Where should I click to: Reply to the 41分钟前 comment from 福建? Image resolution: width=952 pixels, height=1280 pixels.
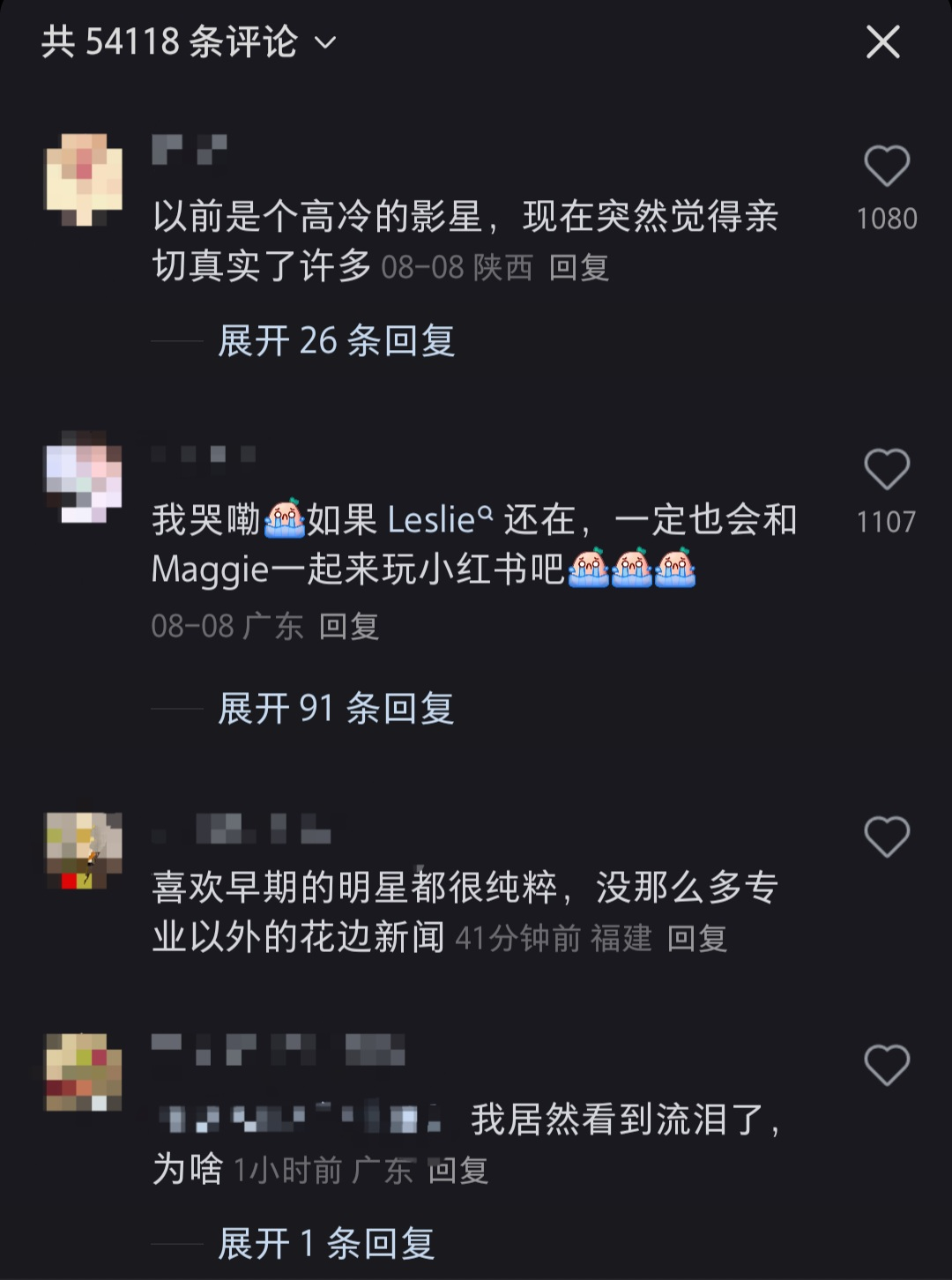[697, 939]
